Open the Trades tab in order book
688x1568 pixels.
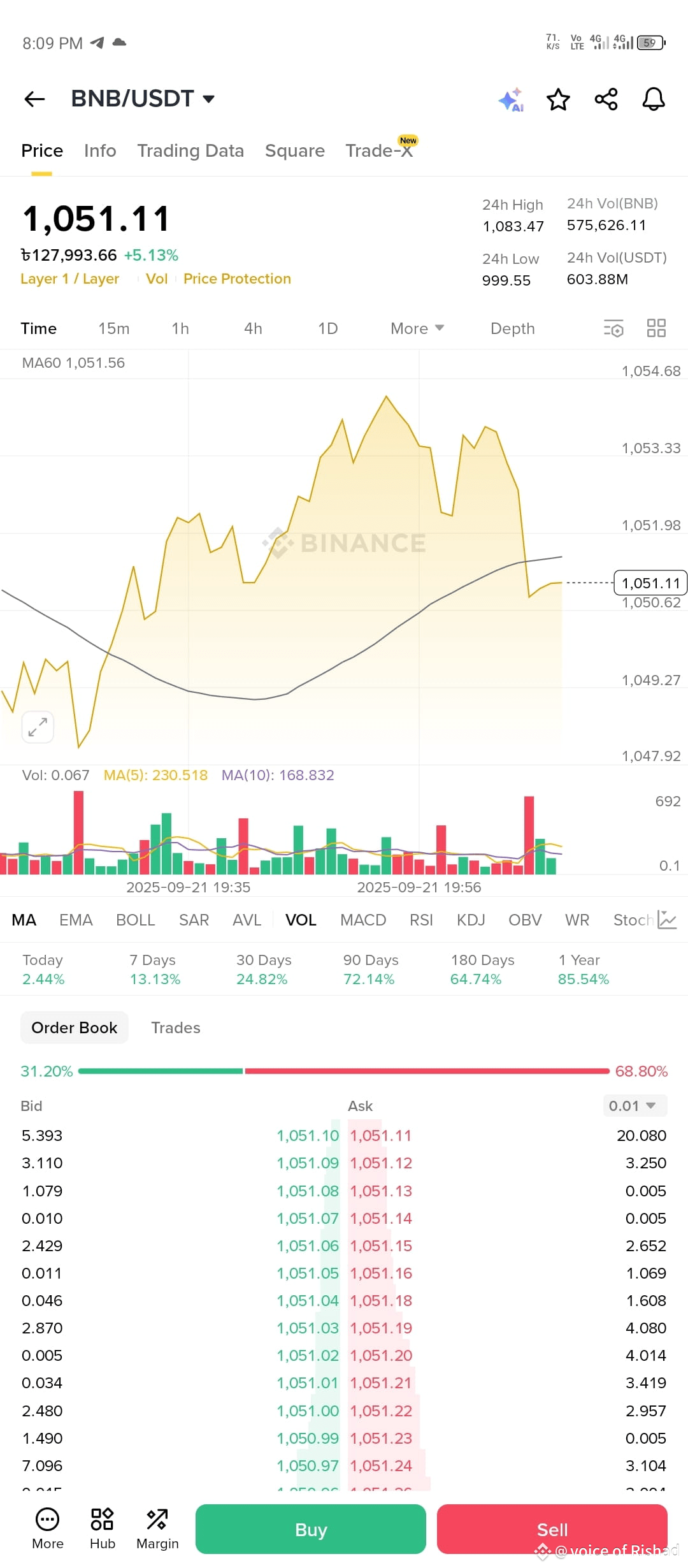coord(175,1027)
